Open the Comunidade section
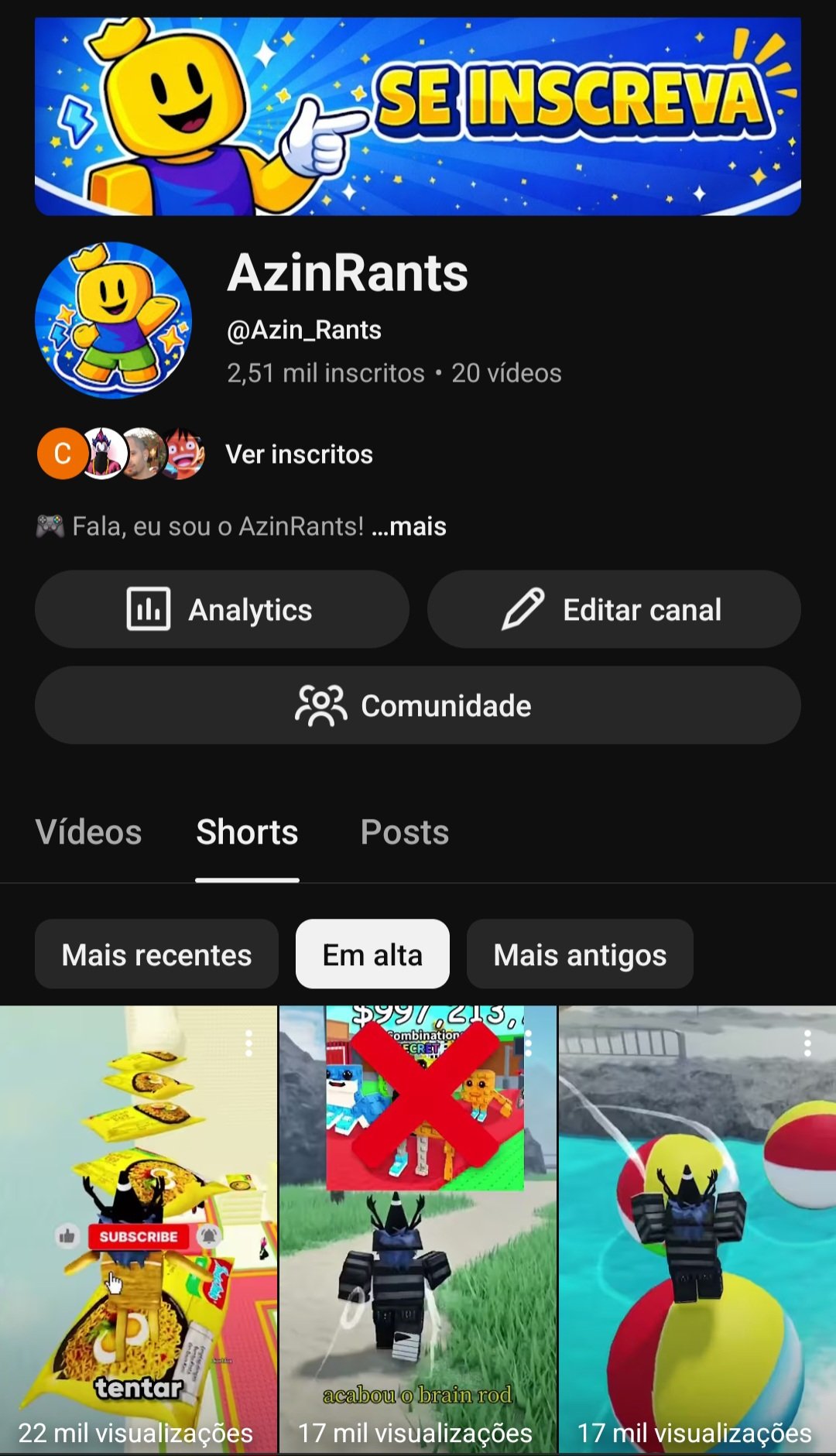This screenshot has height=1456, width=836. click(417, 706)
